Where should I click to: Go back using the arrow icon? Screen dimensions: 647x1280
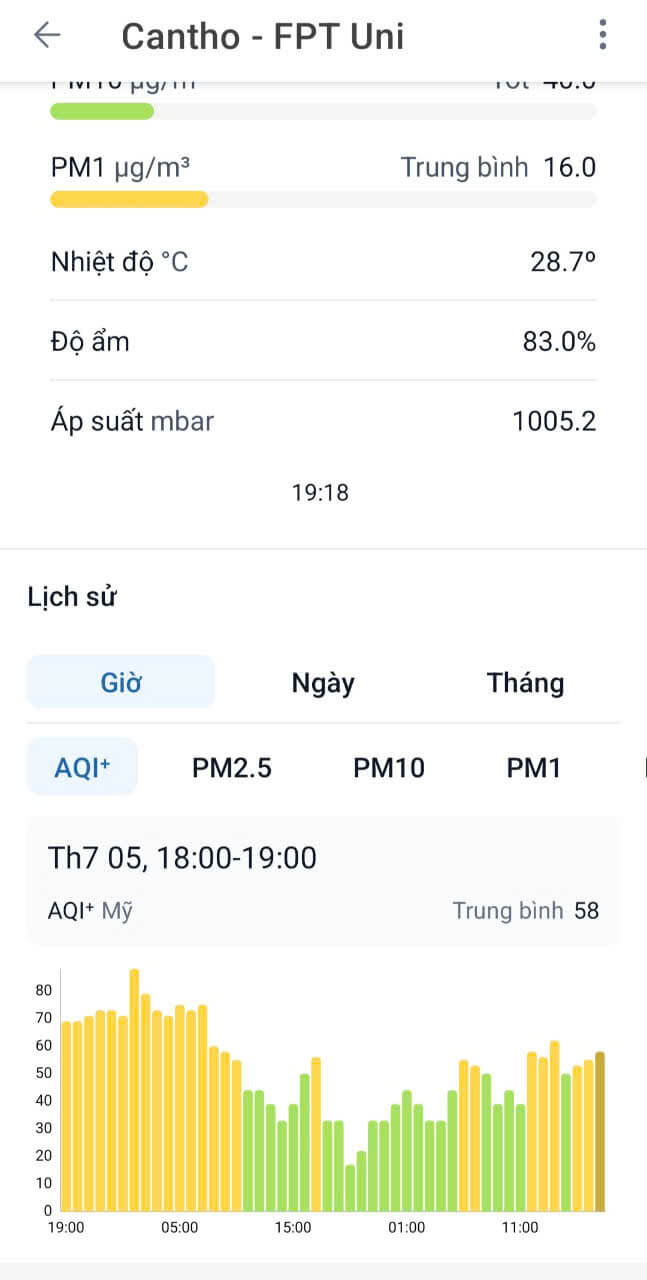click(x=47, y=35)
